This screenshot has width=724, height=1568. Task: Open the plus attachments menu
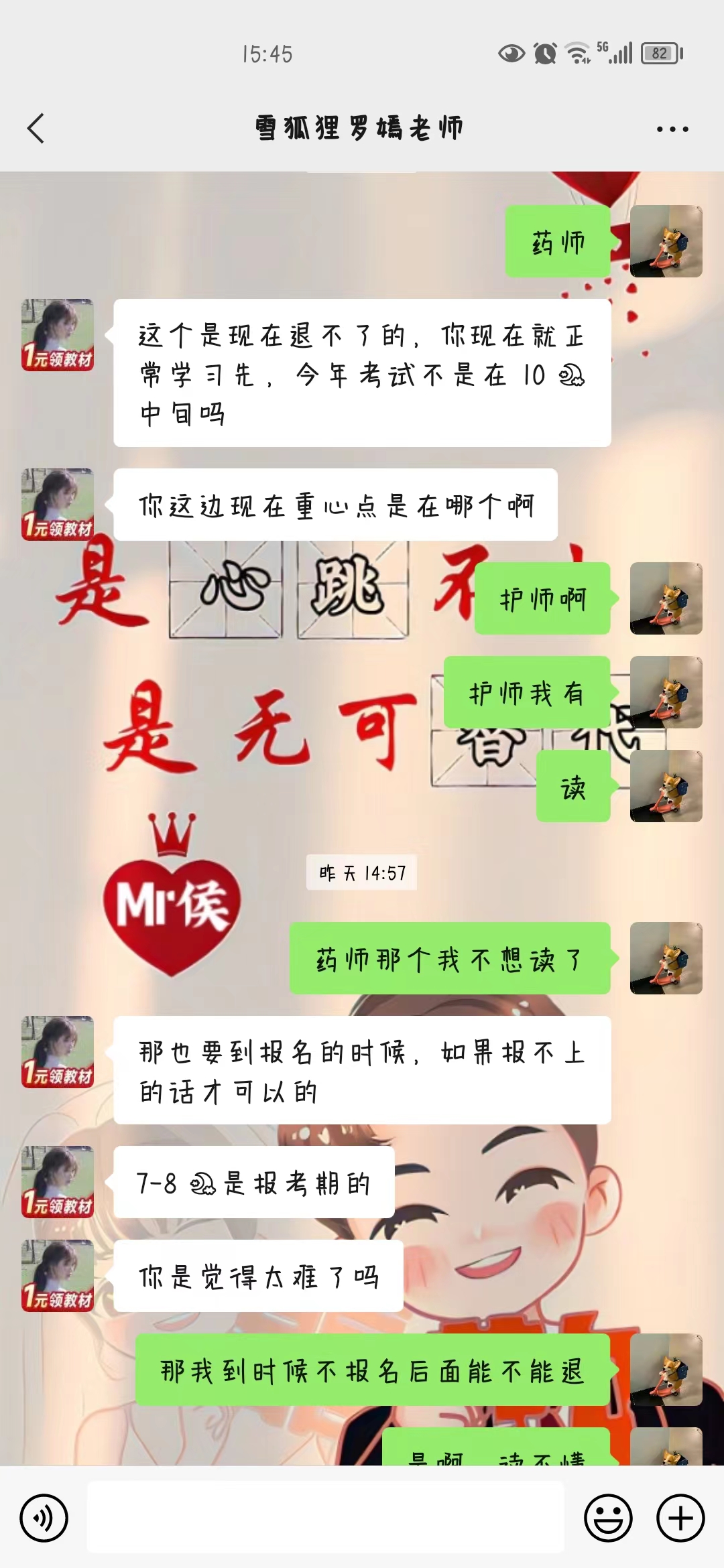pyautogui.click(x=680, y=1518)
